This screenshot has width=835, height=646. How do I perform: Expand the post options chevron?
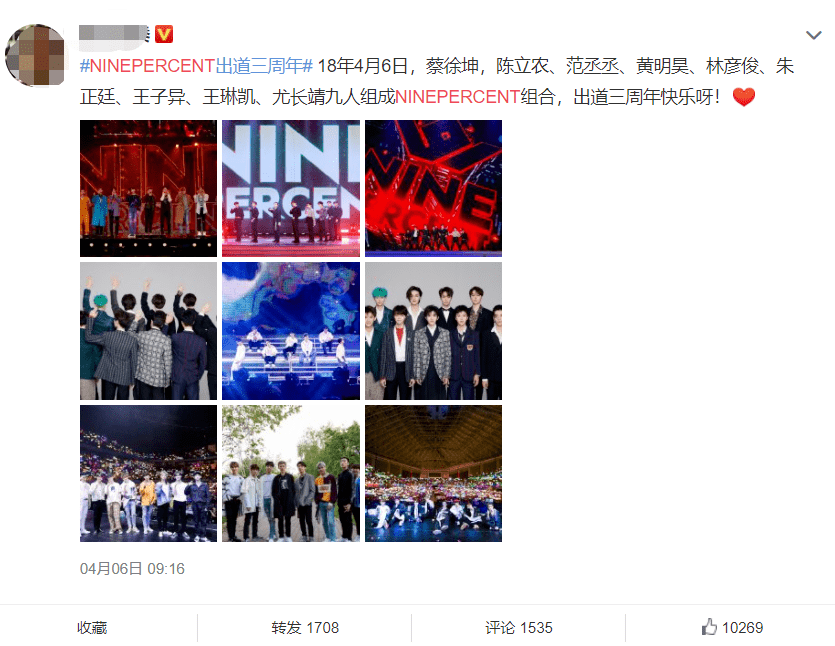point(814,37)
